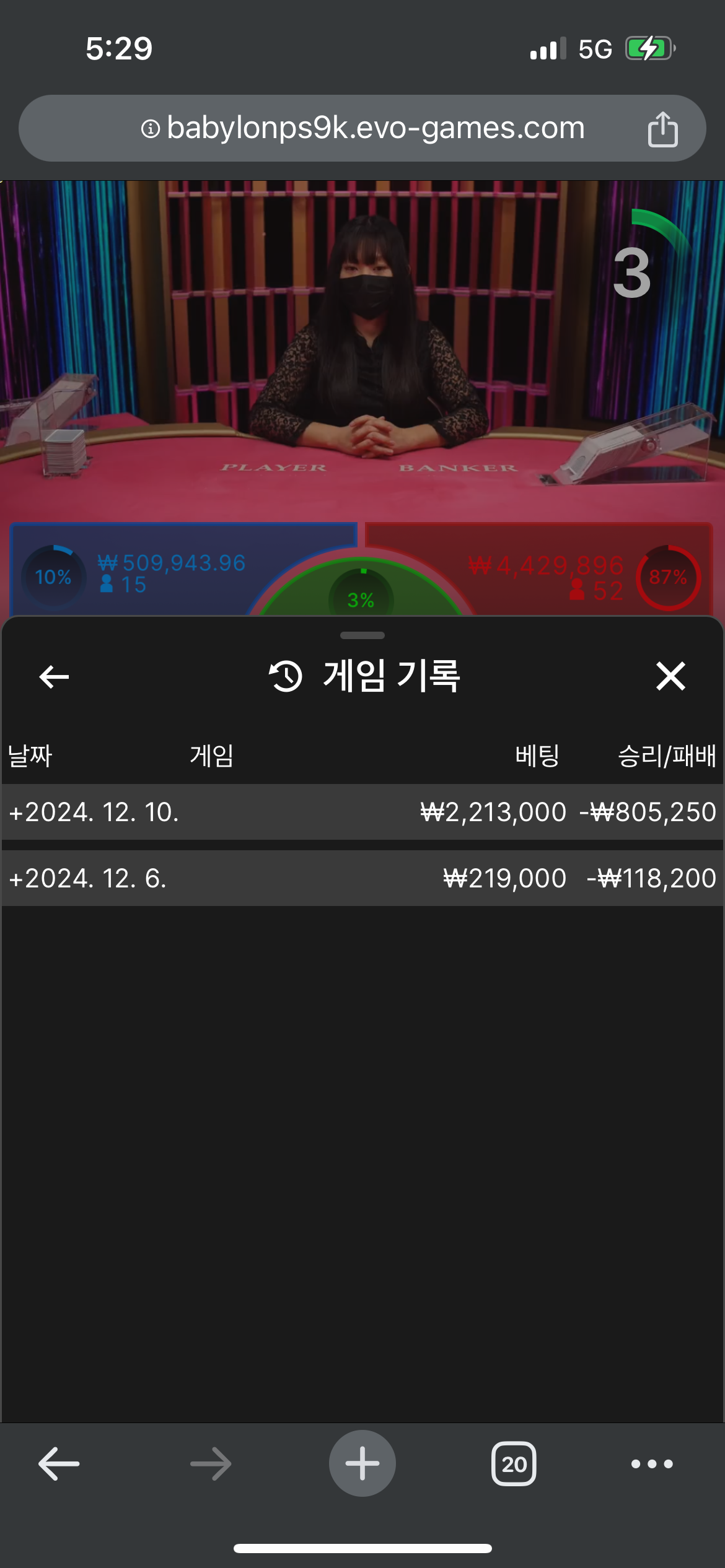Screen dimensions: 725x1568
Task: Expand the 2024. 12. 6. history row
Action: pyautogui.click(x=362, y=878)
